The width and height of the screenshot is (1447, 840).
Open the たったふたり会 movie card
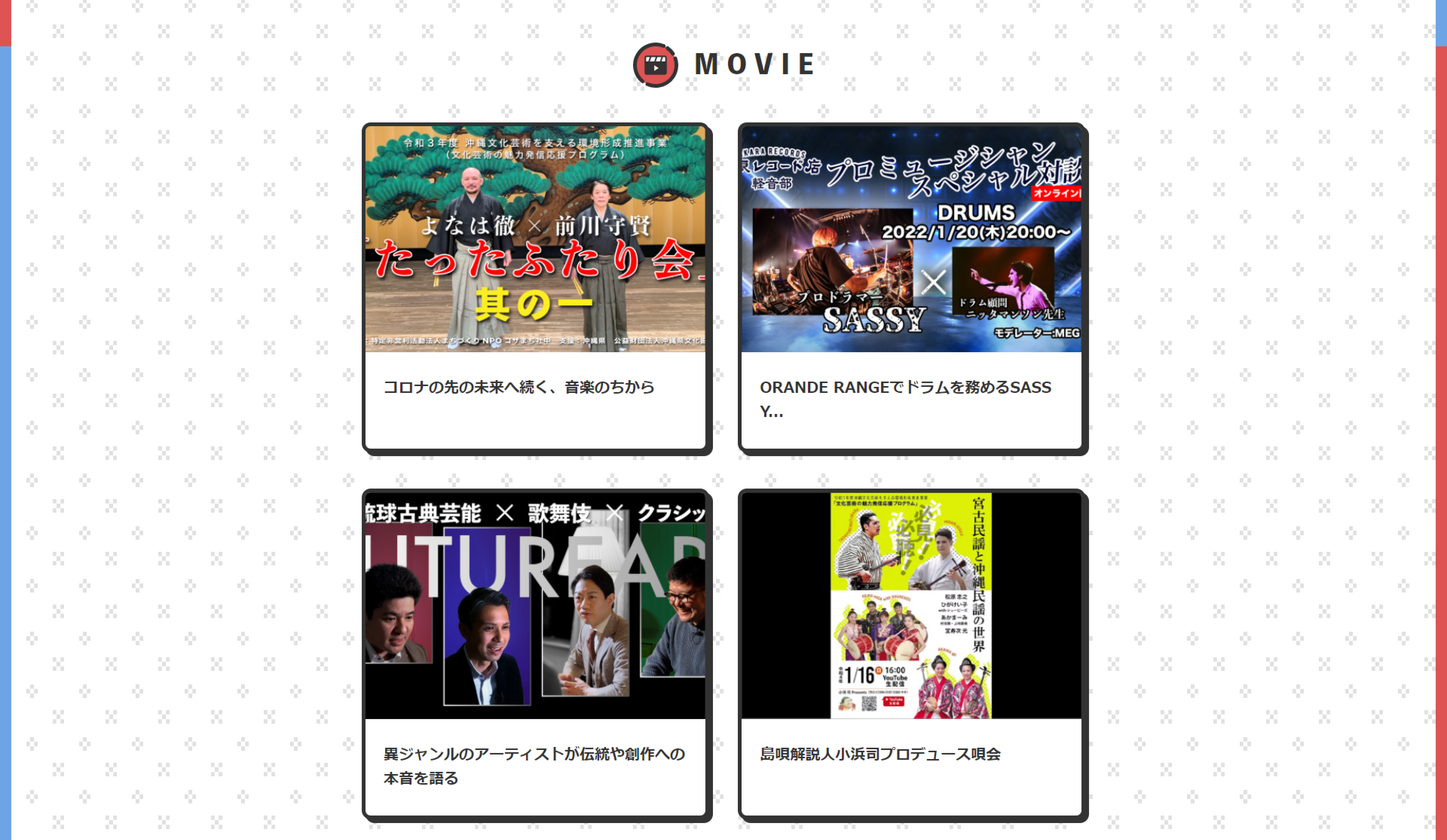point(535,287)
